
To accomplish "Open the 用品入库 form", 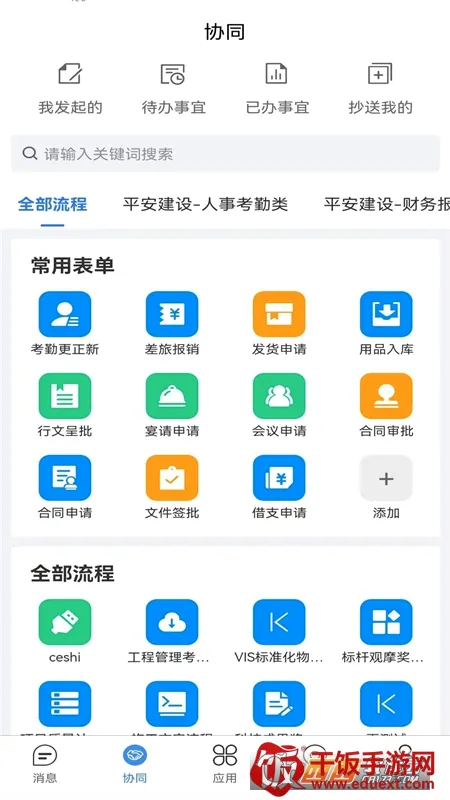I will (x=386, y=323).
